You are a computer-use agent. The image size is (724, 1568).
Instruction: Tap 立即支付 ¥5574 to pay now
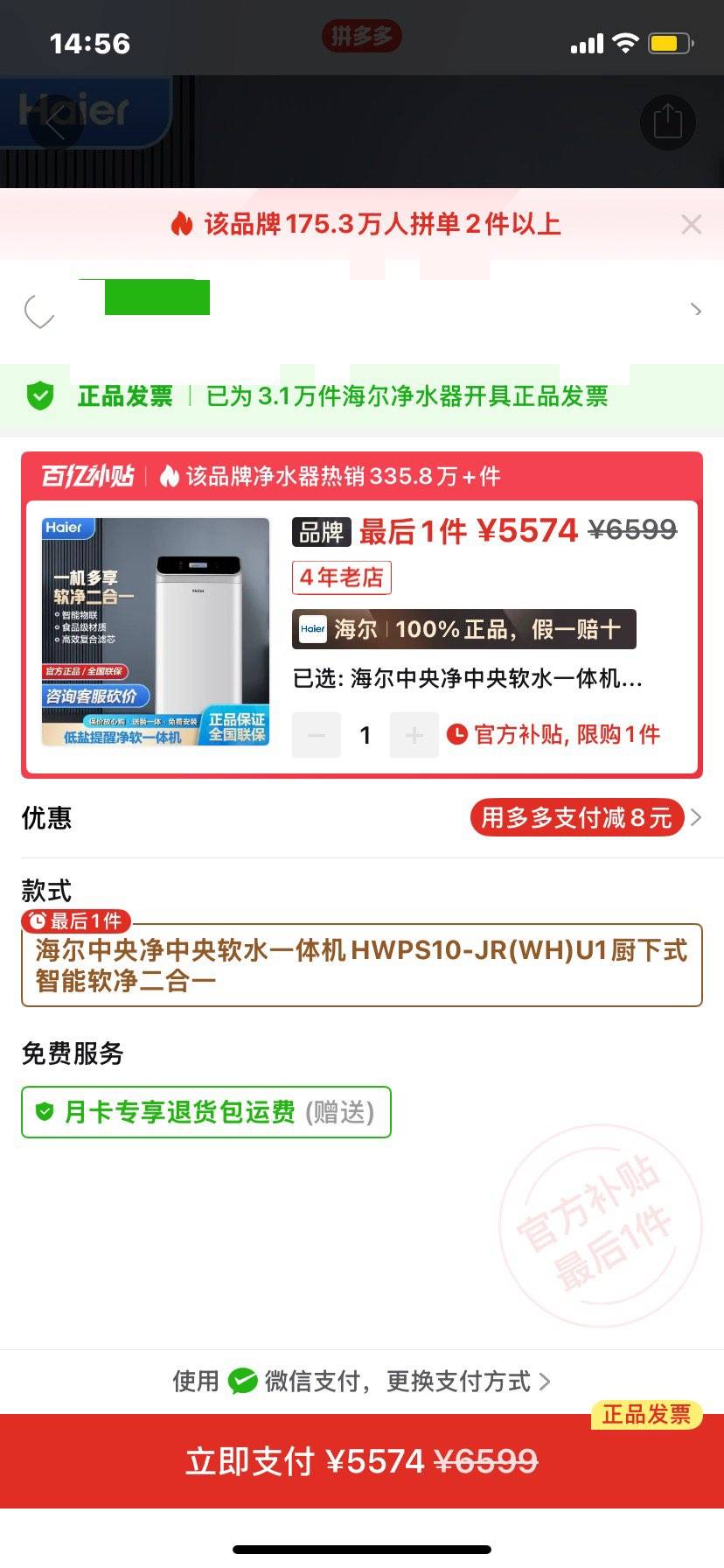pyautogui.click(x=361, y=1461)
